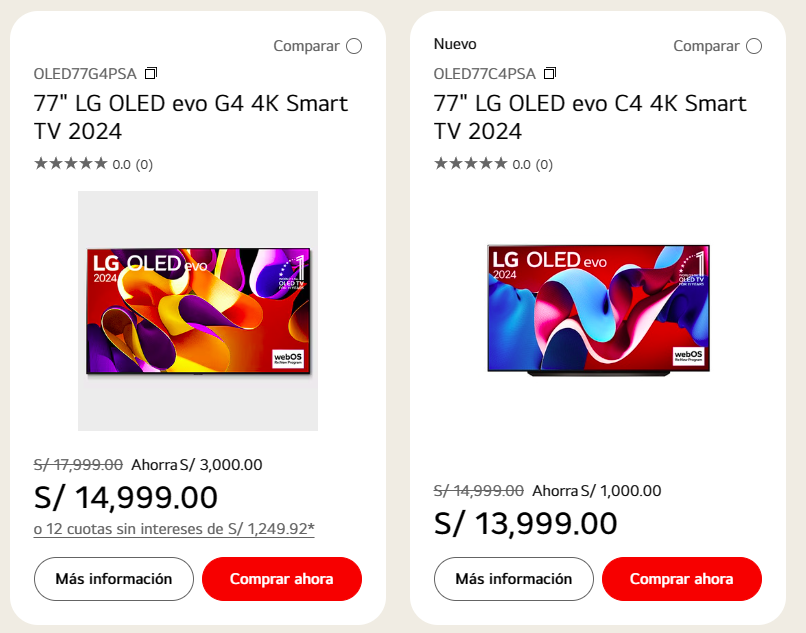Tap Comprar ahora for the C4 TV
The height and width of the screenshot is (633, 806).
click(x=682, y=579)
